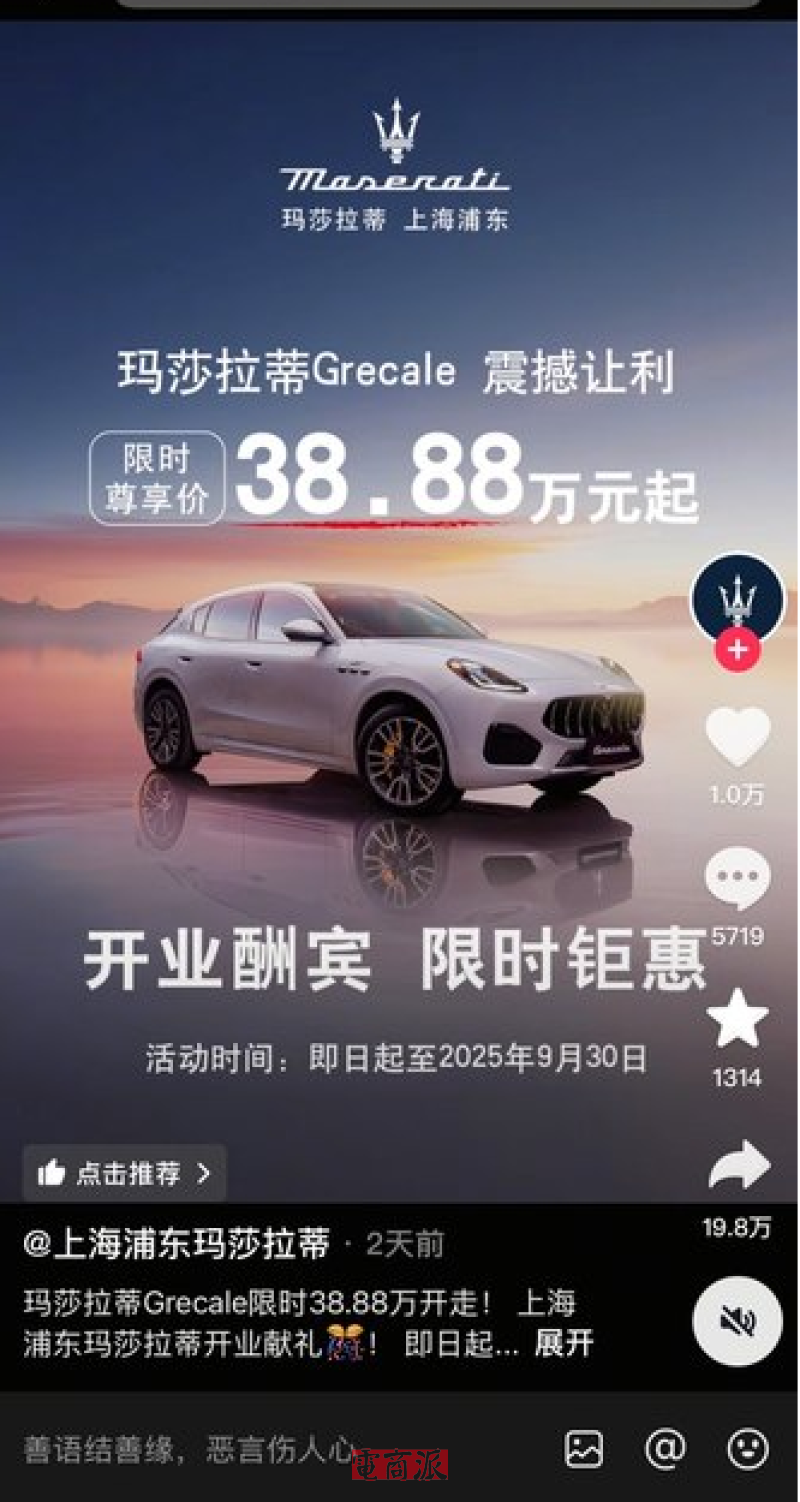Tap the 点击推荐 recommend button
Screen dimensions: 800x1502
124,1173
